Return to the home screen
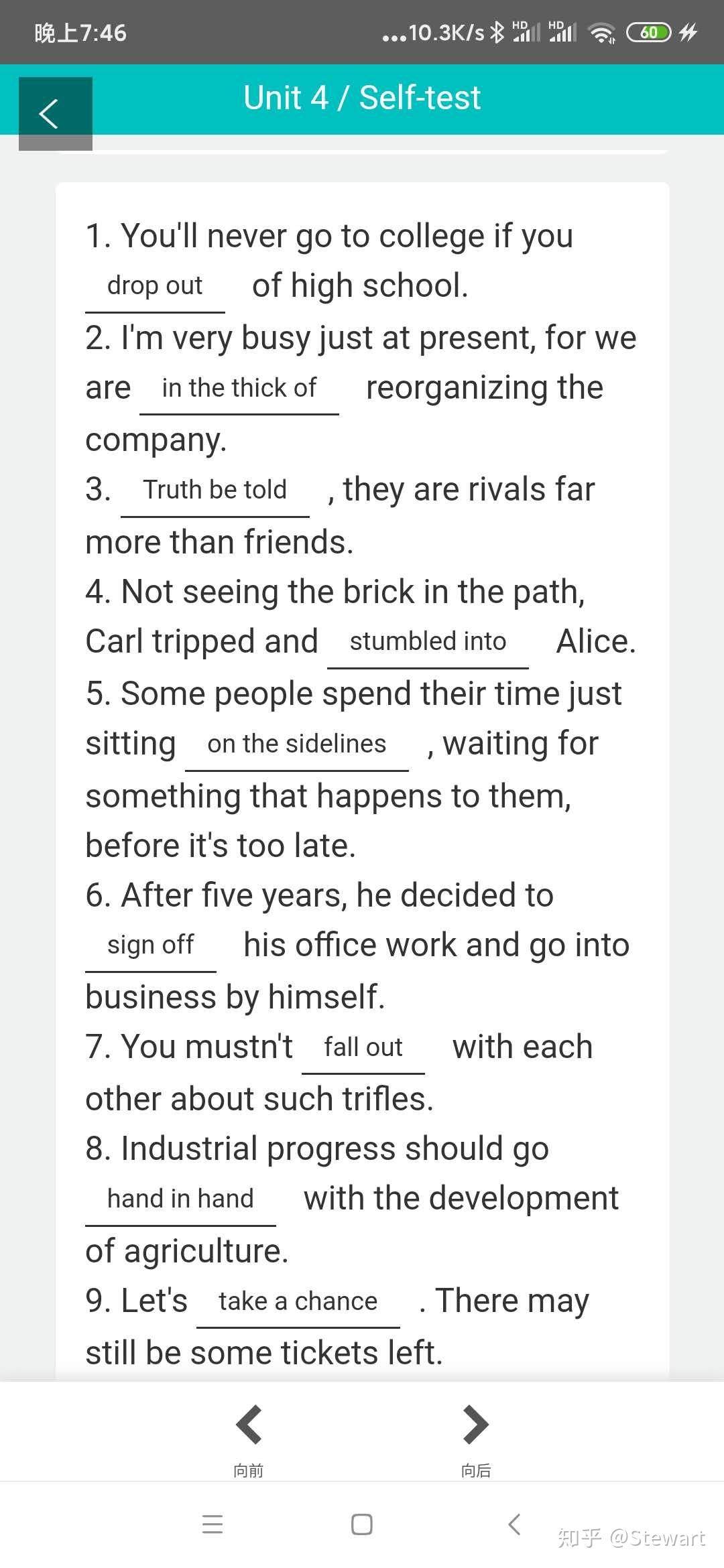Screen dimensions: 724x1568 click(362, 1524)
